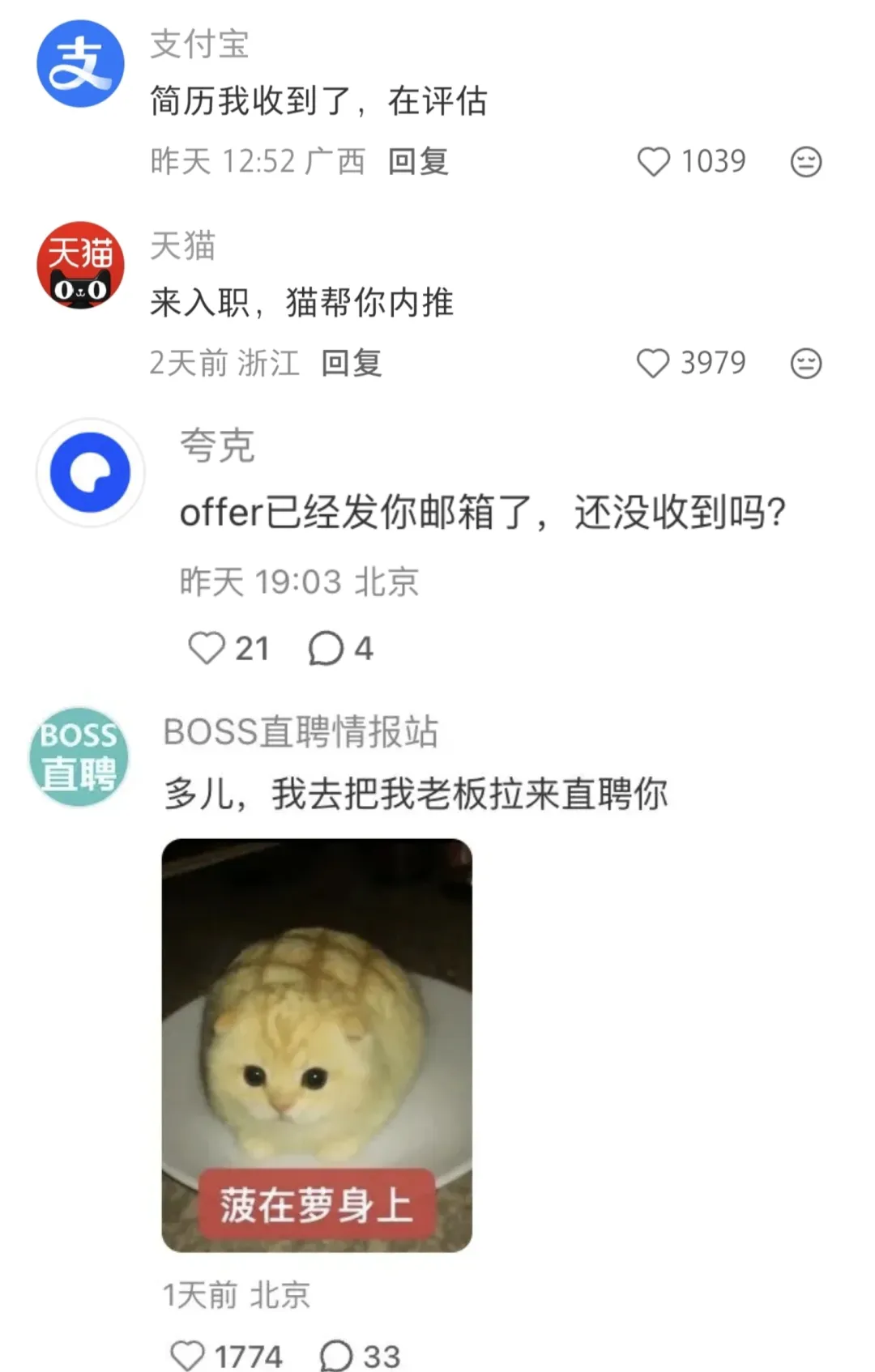
Task: Like Tmall's comment showing 3979 likes
Action: coord(651,364)
